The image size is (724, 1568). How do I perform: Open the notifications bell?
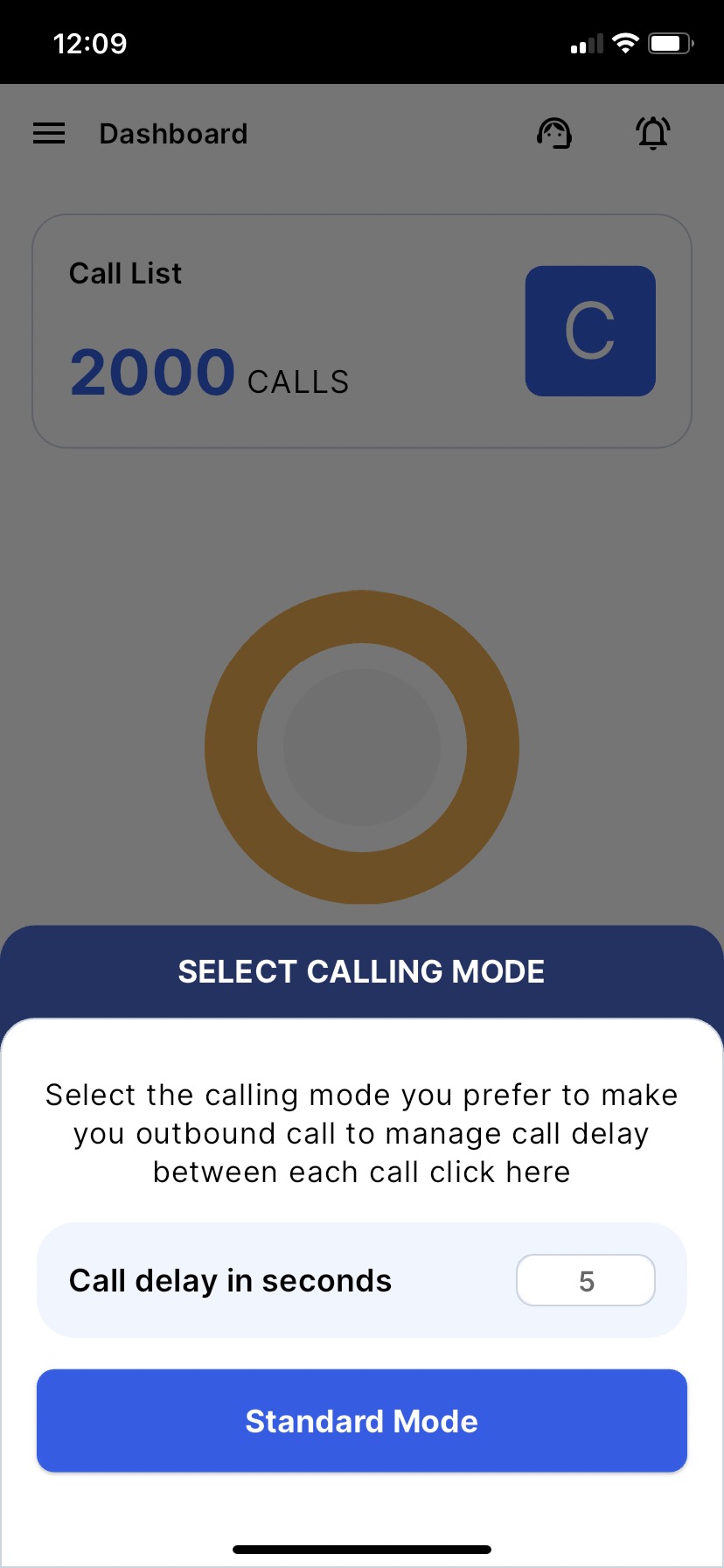tap(652, 133)
